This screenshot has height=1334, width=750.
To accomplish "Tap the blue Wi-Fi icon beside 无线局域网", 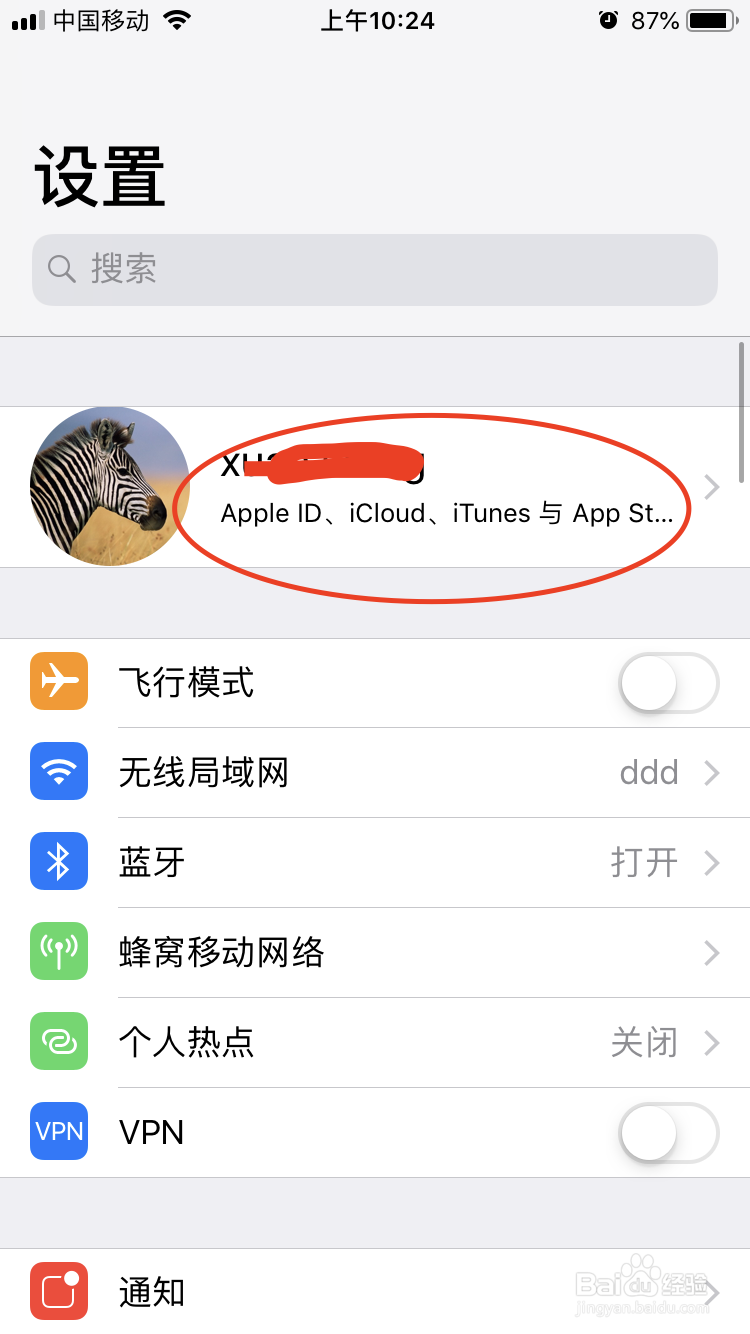I will tap(58, 771).
